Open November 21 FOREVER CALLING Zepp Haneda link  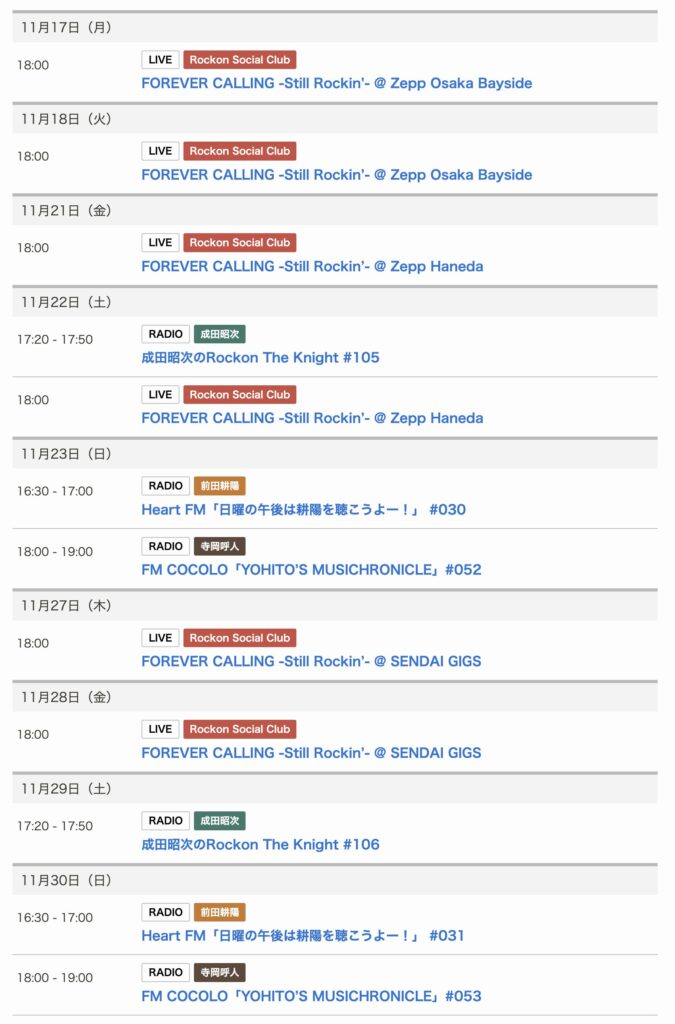click(x=312, y=266)
